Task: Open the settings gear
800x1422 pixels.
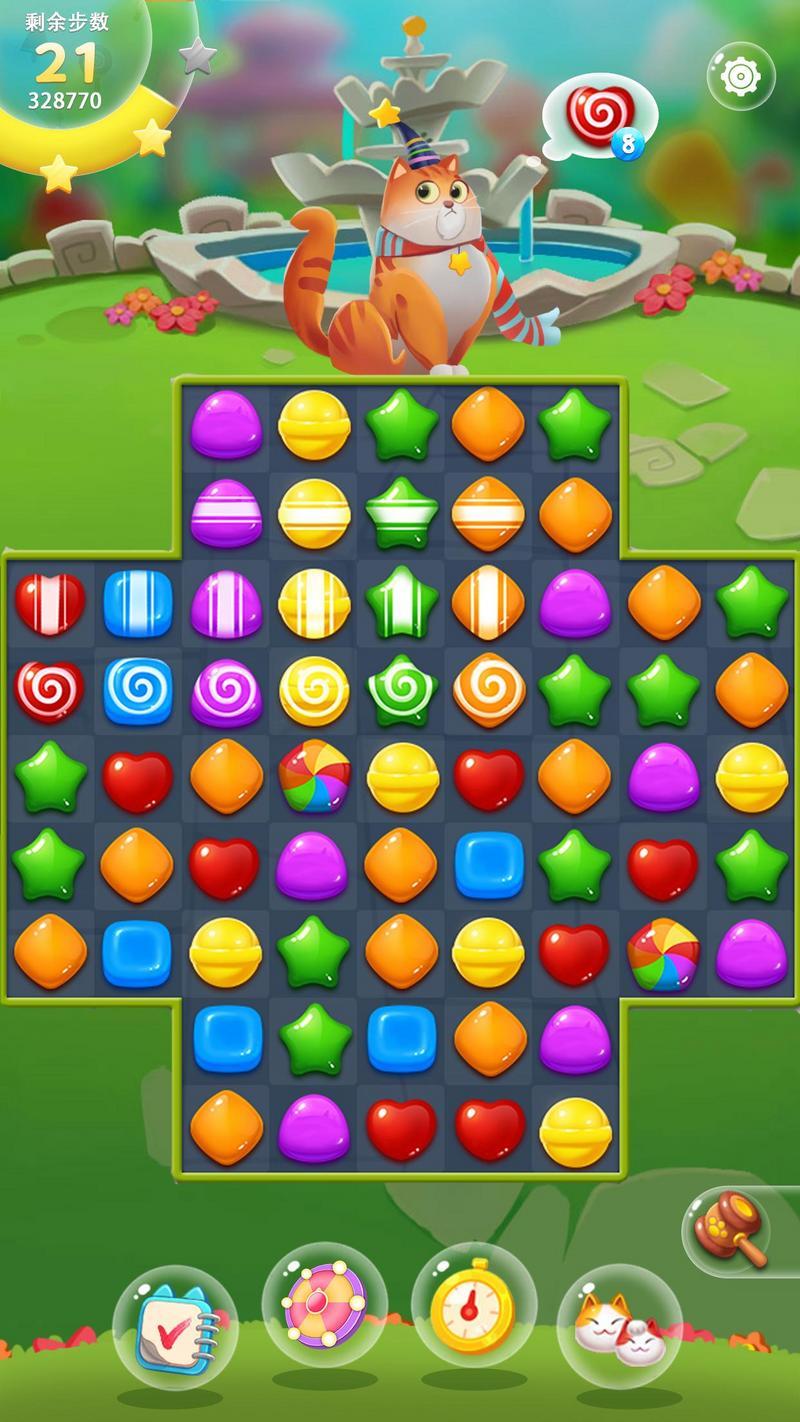Action: [x=741, y=76]
